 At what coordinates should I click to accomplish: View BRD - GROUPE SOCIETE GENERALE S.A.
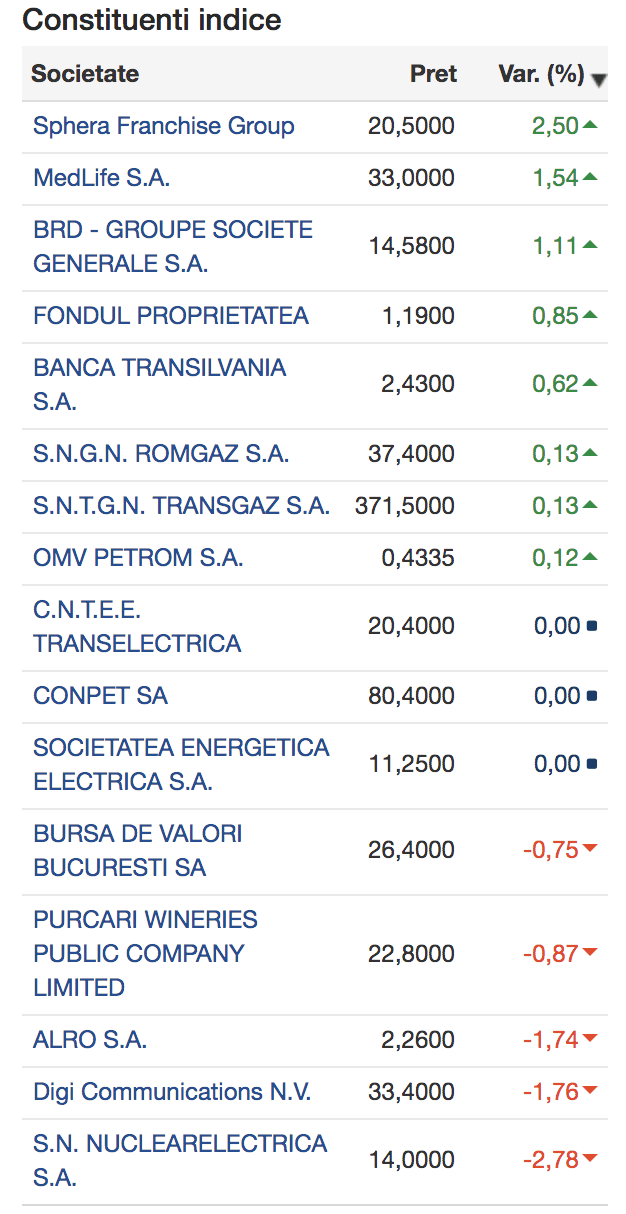click(173, 247)
